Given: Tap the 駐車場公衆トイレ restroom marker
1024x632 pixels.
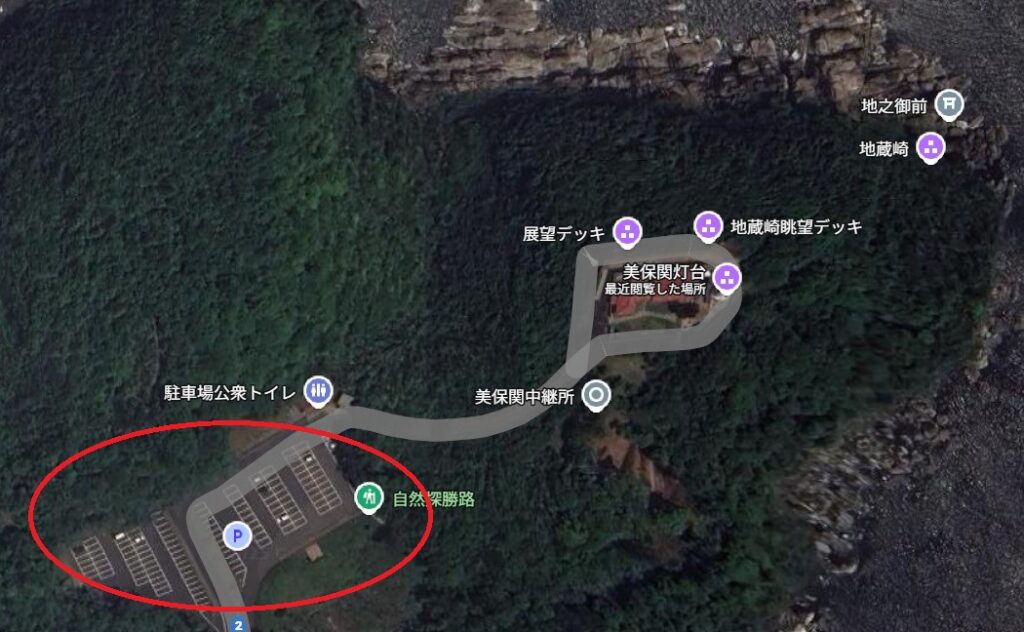Looking at the screenshot, I should pos(319,389).
